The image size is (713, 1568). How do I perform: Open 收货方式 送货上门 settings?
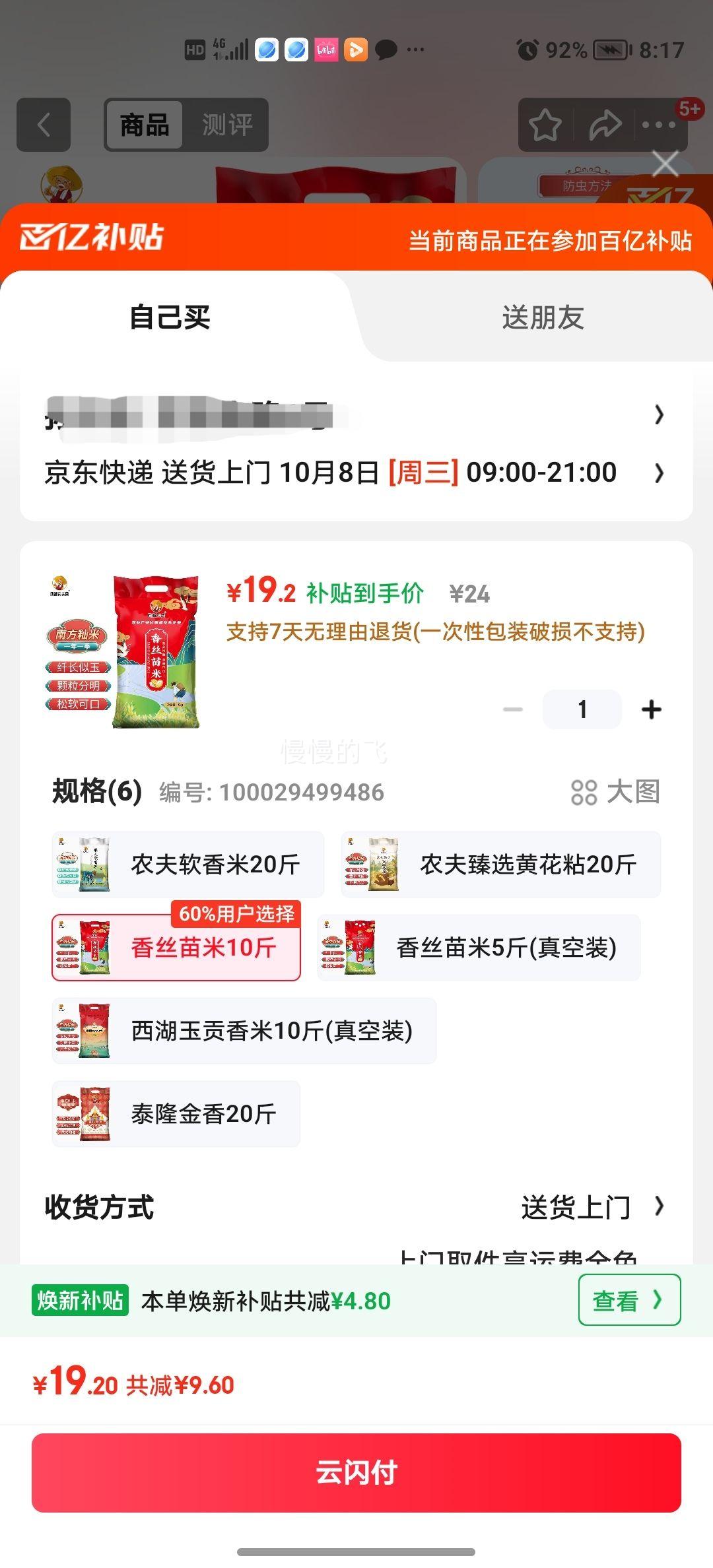click(591, 1207)
